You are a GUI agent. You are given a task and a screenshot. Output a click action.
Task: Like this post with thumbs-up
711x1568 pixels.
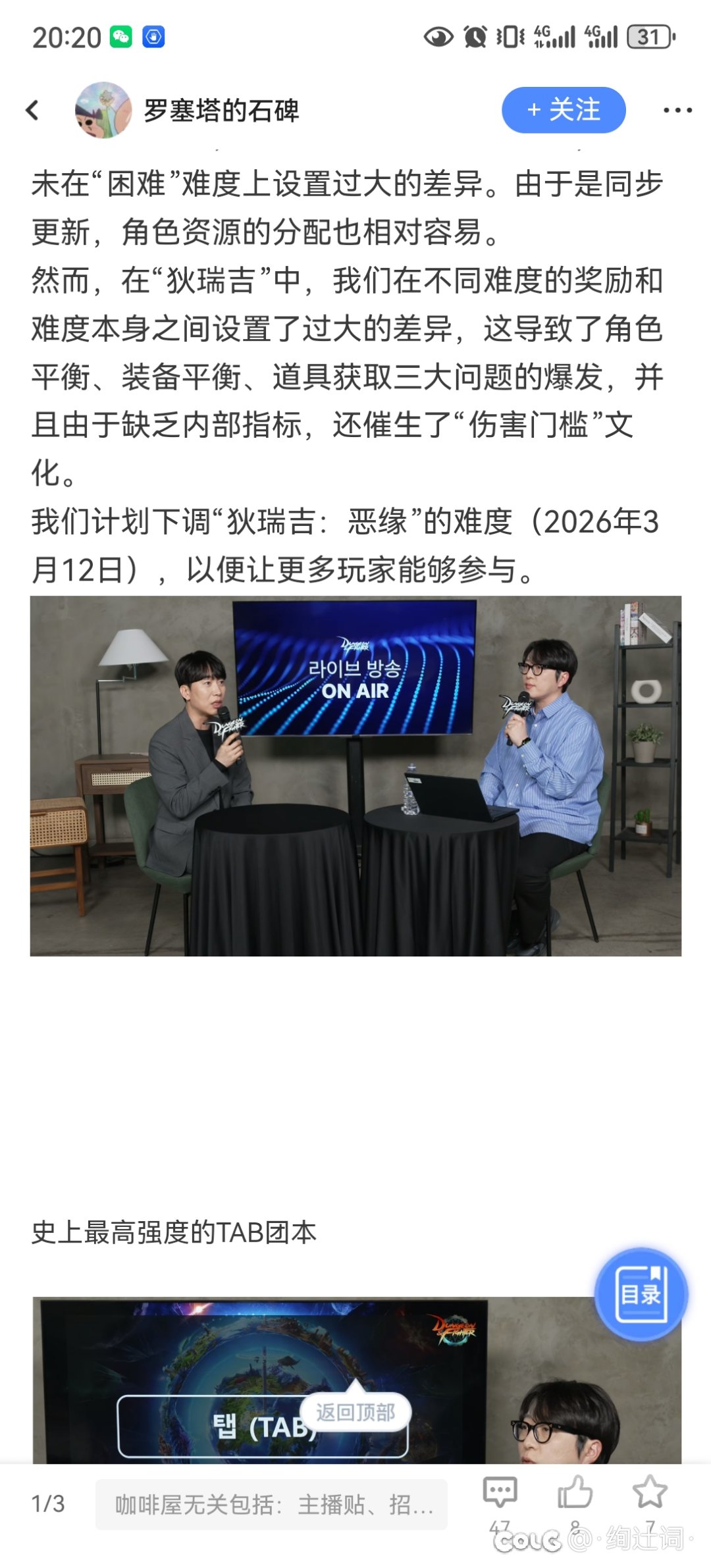(575, 1493)
